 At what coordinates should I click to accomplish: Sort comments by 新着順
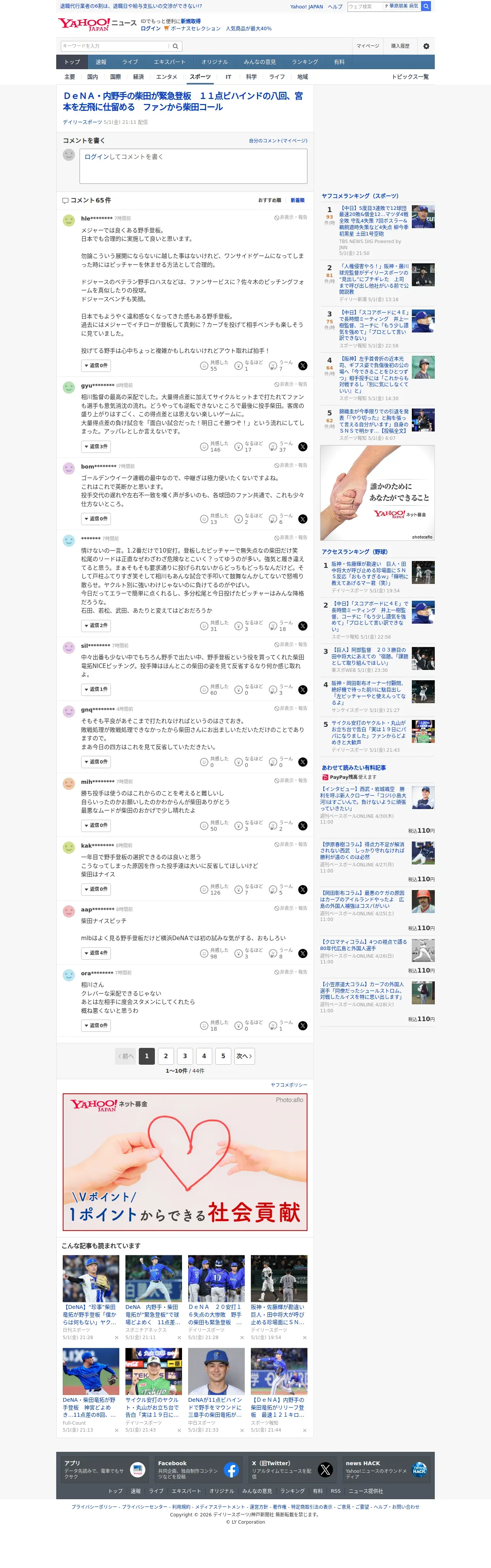297,199
